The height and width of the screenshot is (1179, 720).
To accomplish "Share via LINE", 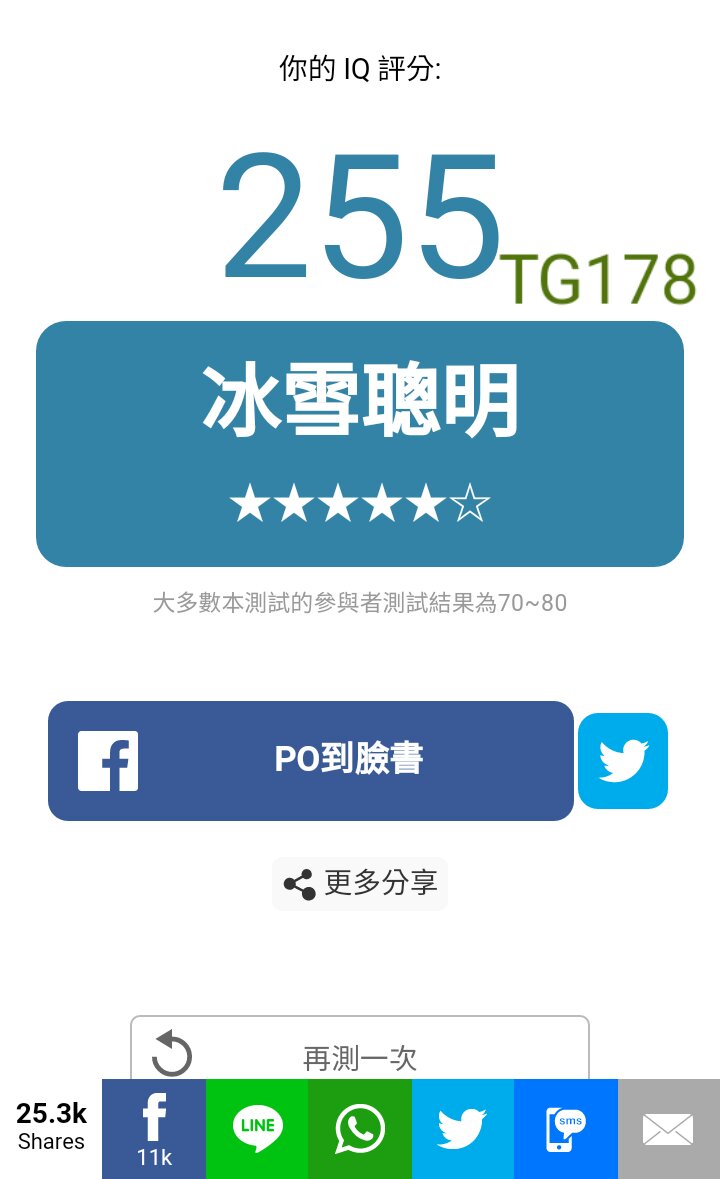I will tap(257, 1128).
